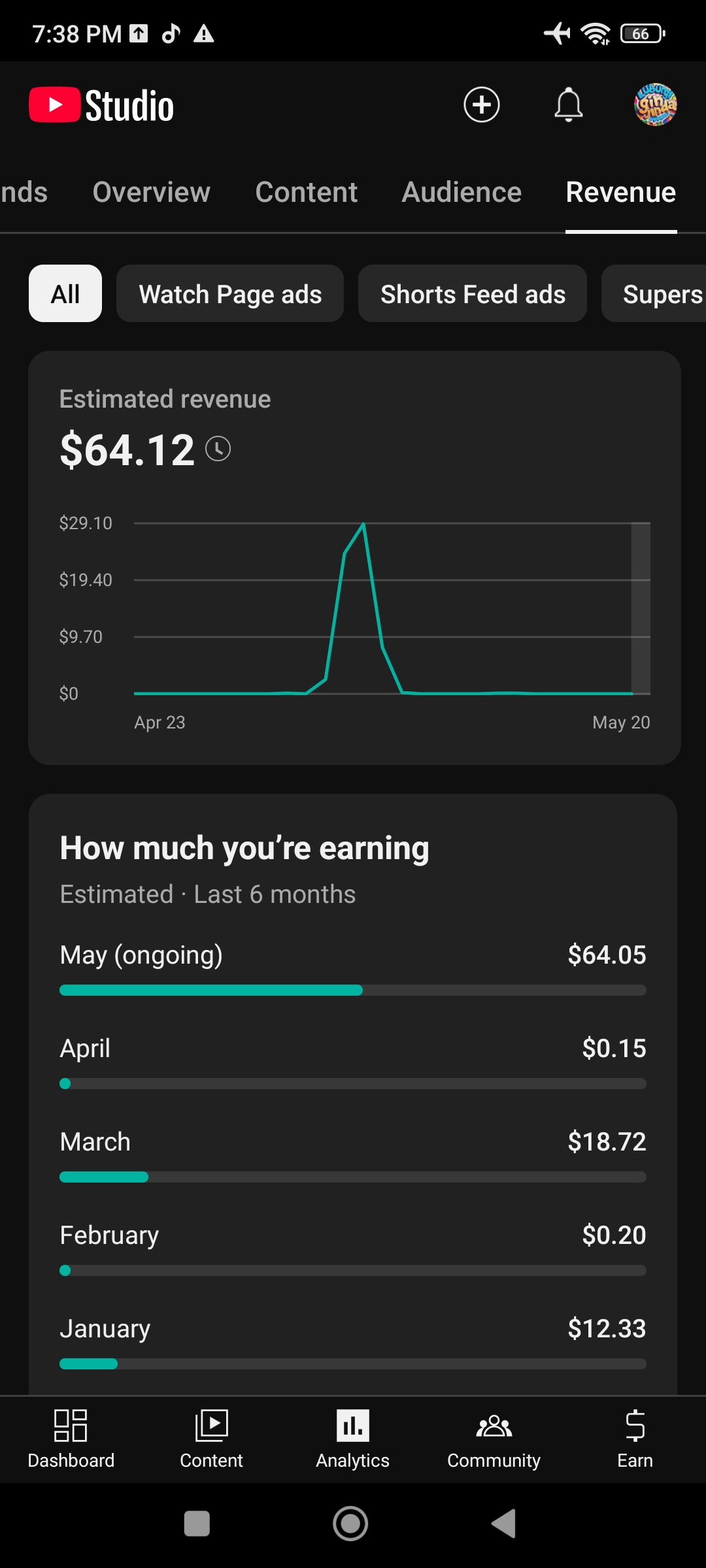Switch to the Audience tab

462,192
